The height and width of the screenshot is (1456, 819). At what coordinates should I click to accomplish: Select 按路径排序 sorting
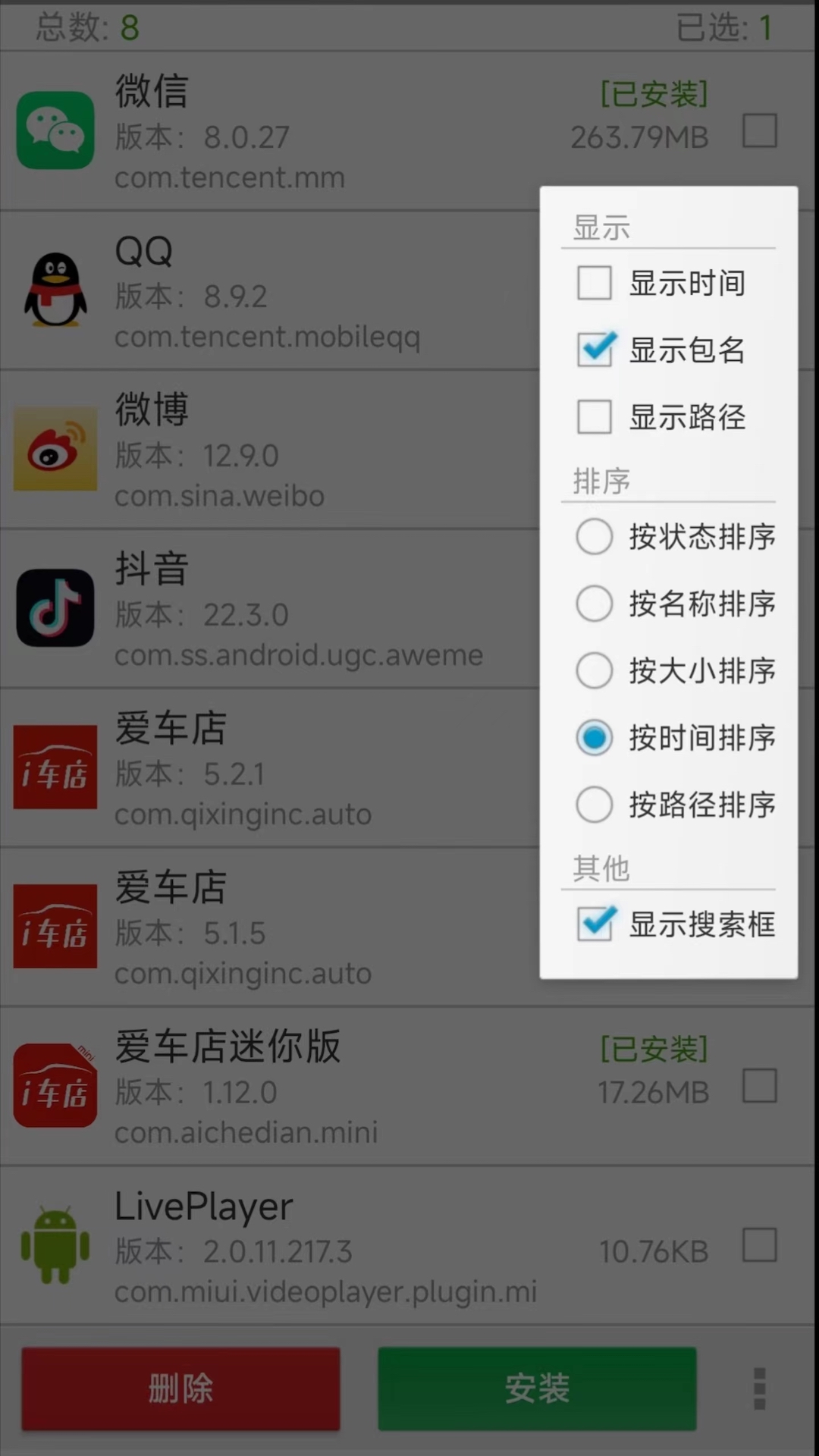[x=595, y=805]
